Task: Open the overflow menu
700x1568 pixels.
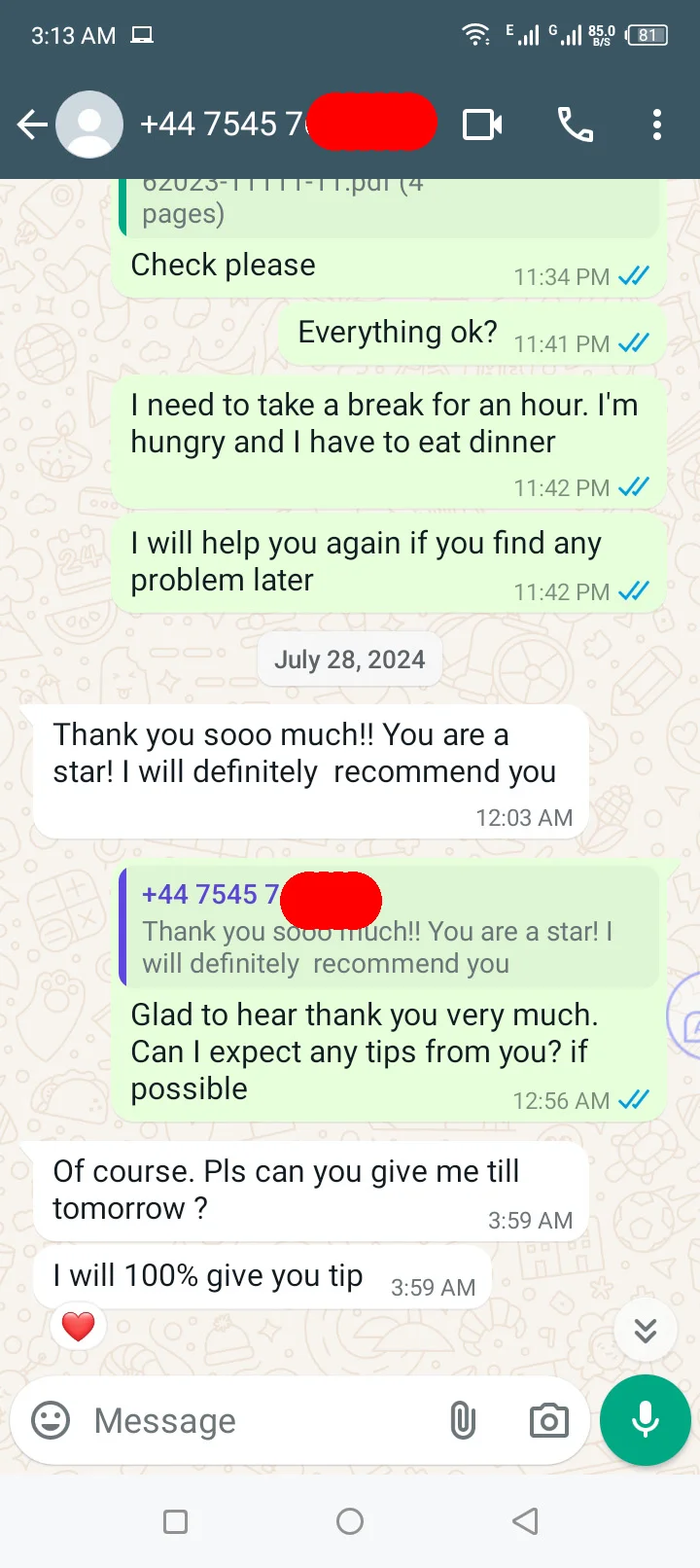Action: point(657,125)
